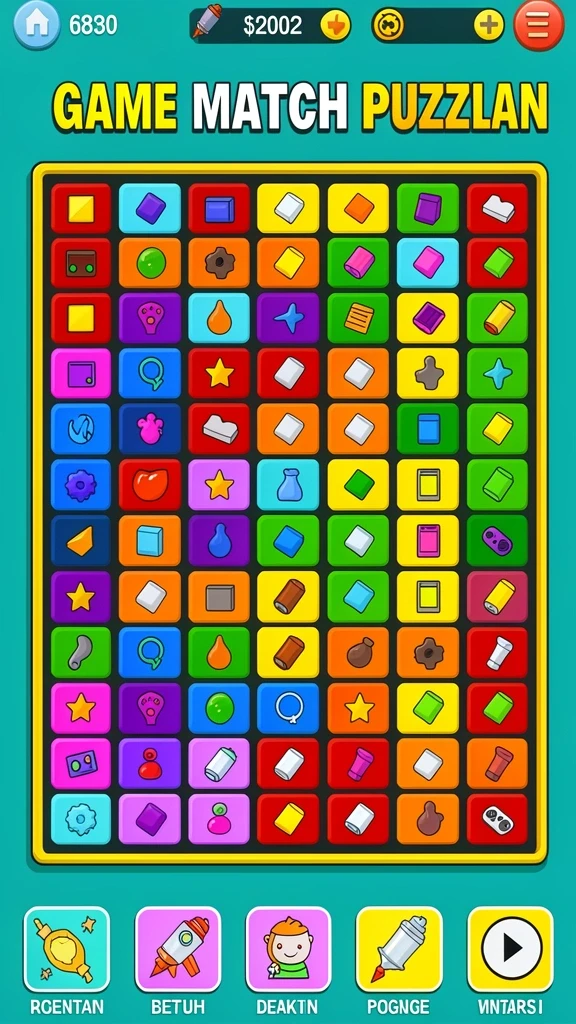Add tokens with the plus beside the coin icon

(488, 25)
